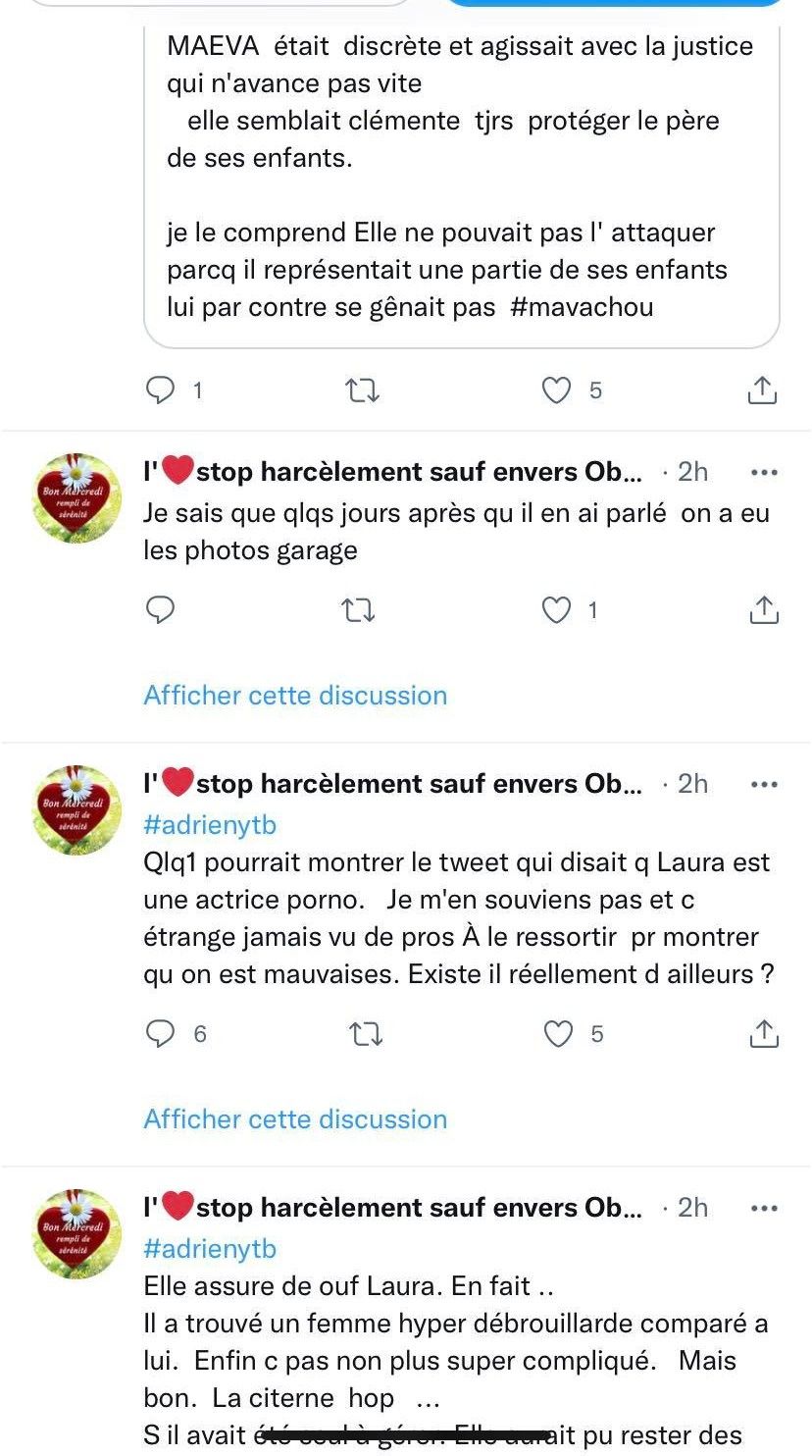Share the Laura actrice tweet
Image resolution: width=812 pixels, height=1456 pixels.
pos(763,1033)
